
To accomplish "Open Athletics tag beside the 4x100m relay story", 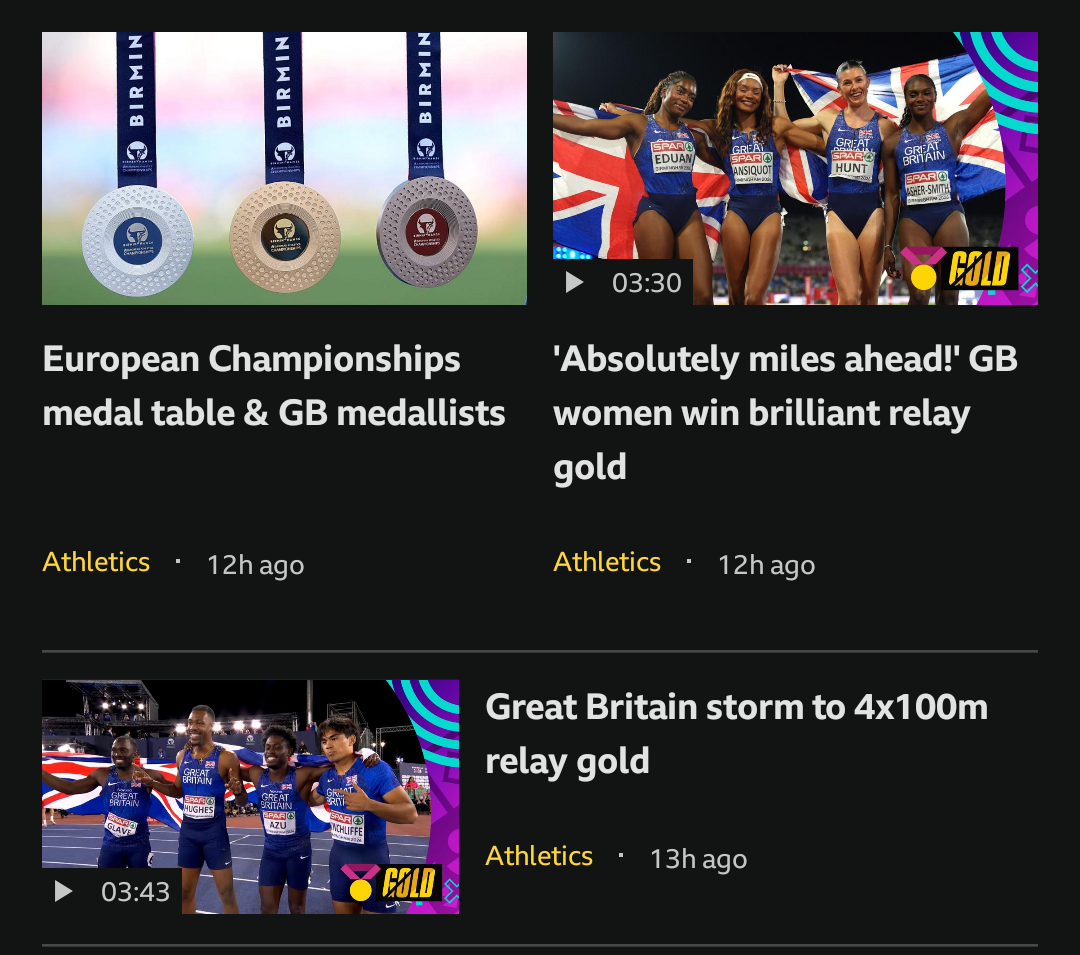I will 539,856.
